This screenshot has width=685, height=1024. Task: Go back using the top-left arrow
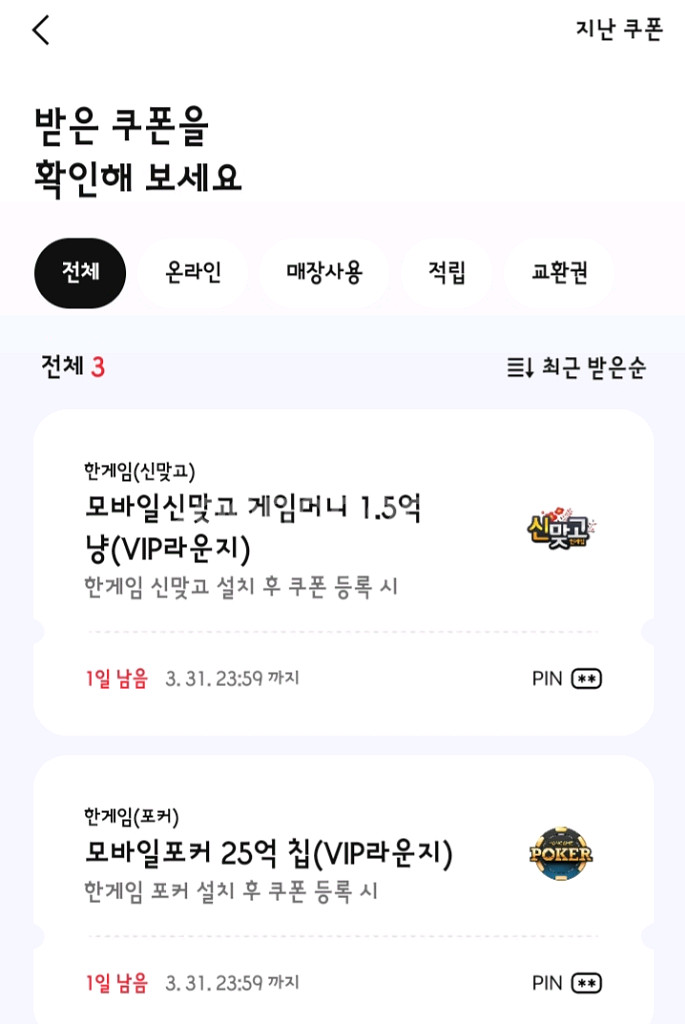41,30
